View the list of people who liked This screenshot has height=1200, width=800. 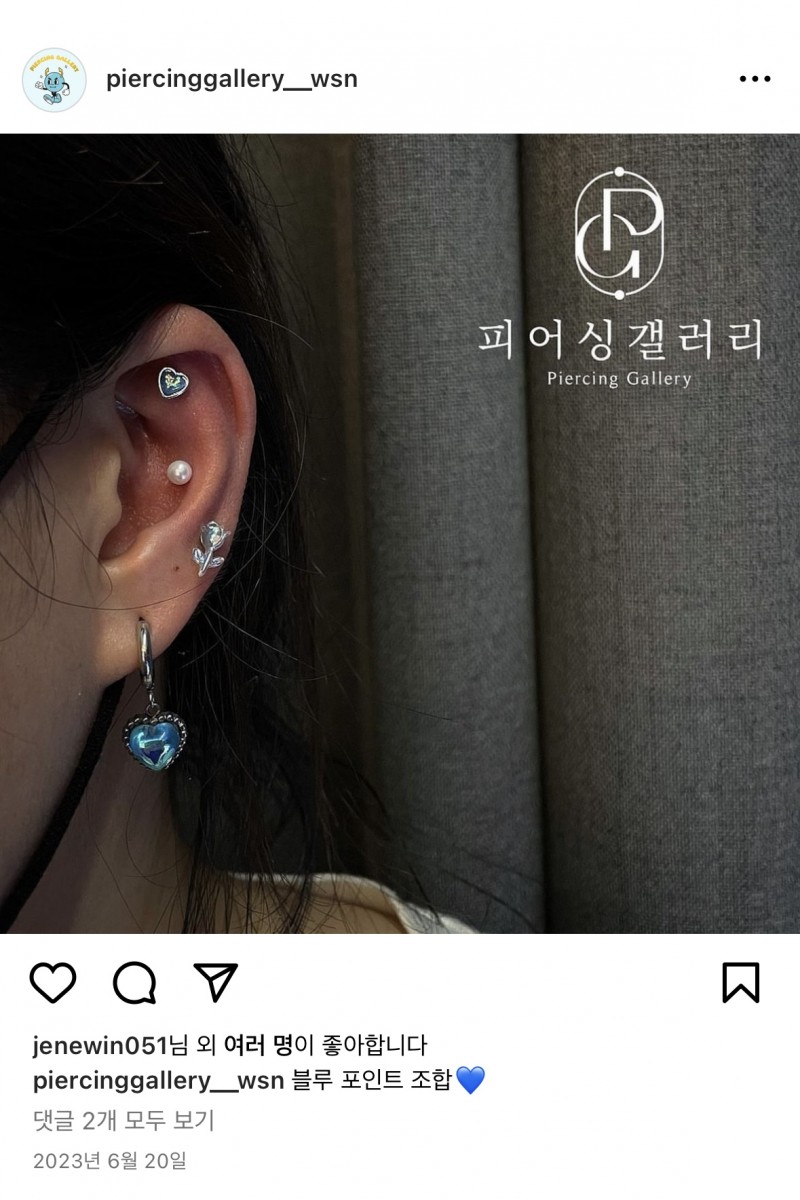click(257, 1046)
